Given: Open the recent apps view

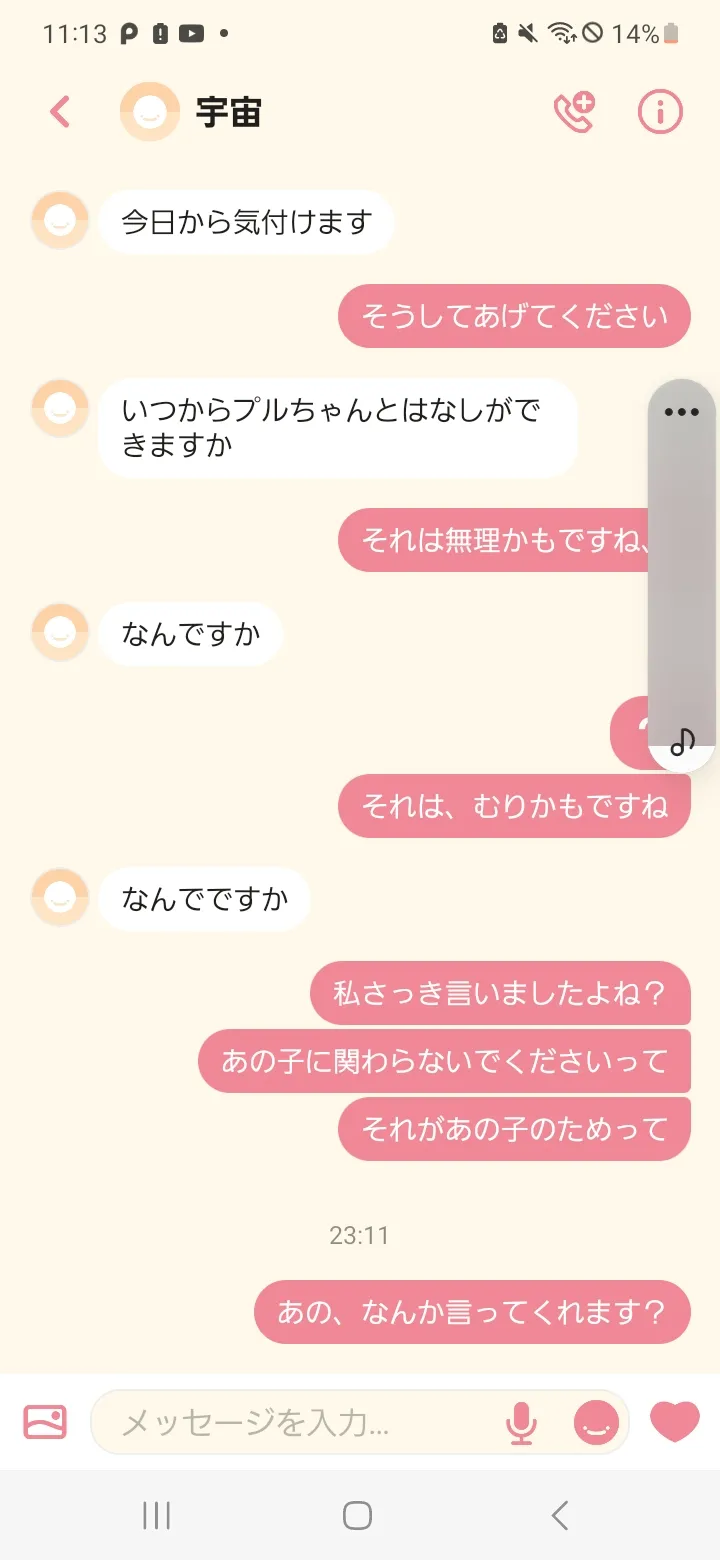Looking at the screenshot, I should (x=157, y=1515).
